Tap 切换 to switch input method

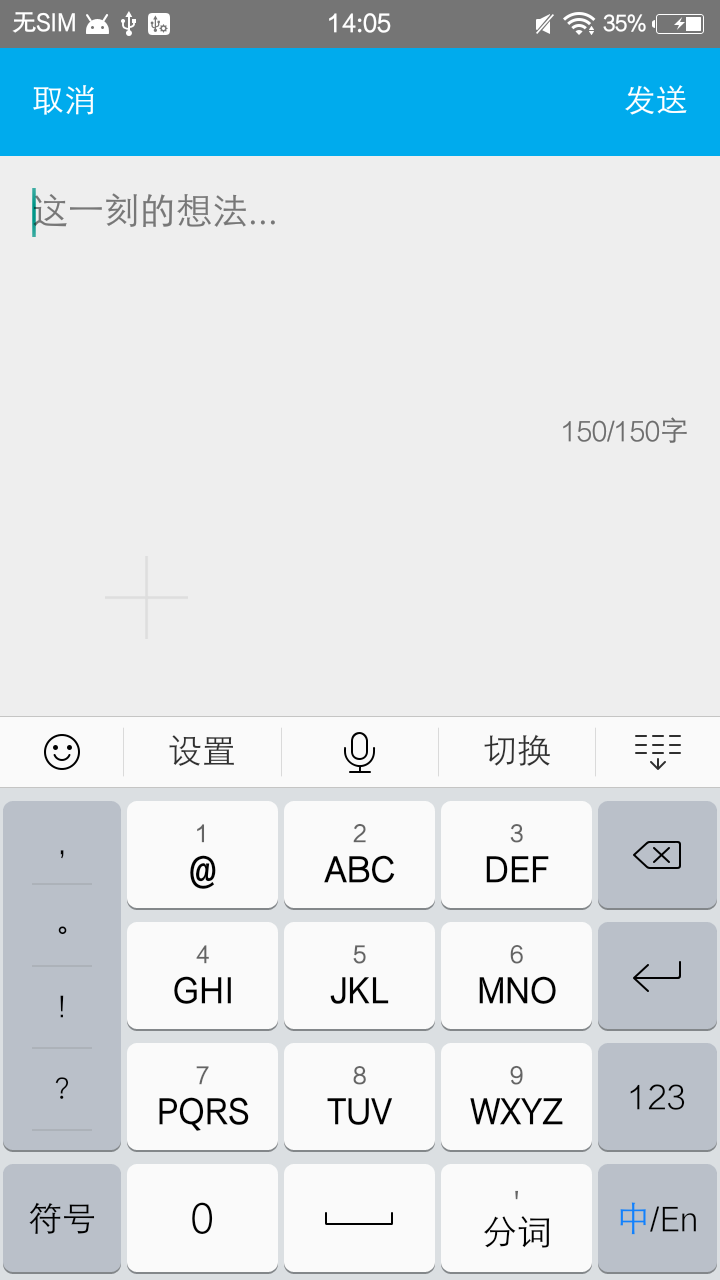(517, 752)
